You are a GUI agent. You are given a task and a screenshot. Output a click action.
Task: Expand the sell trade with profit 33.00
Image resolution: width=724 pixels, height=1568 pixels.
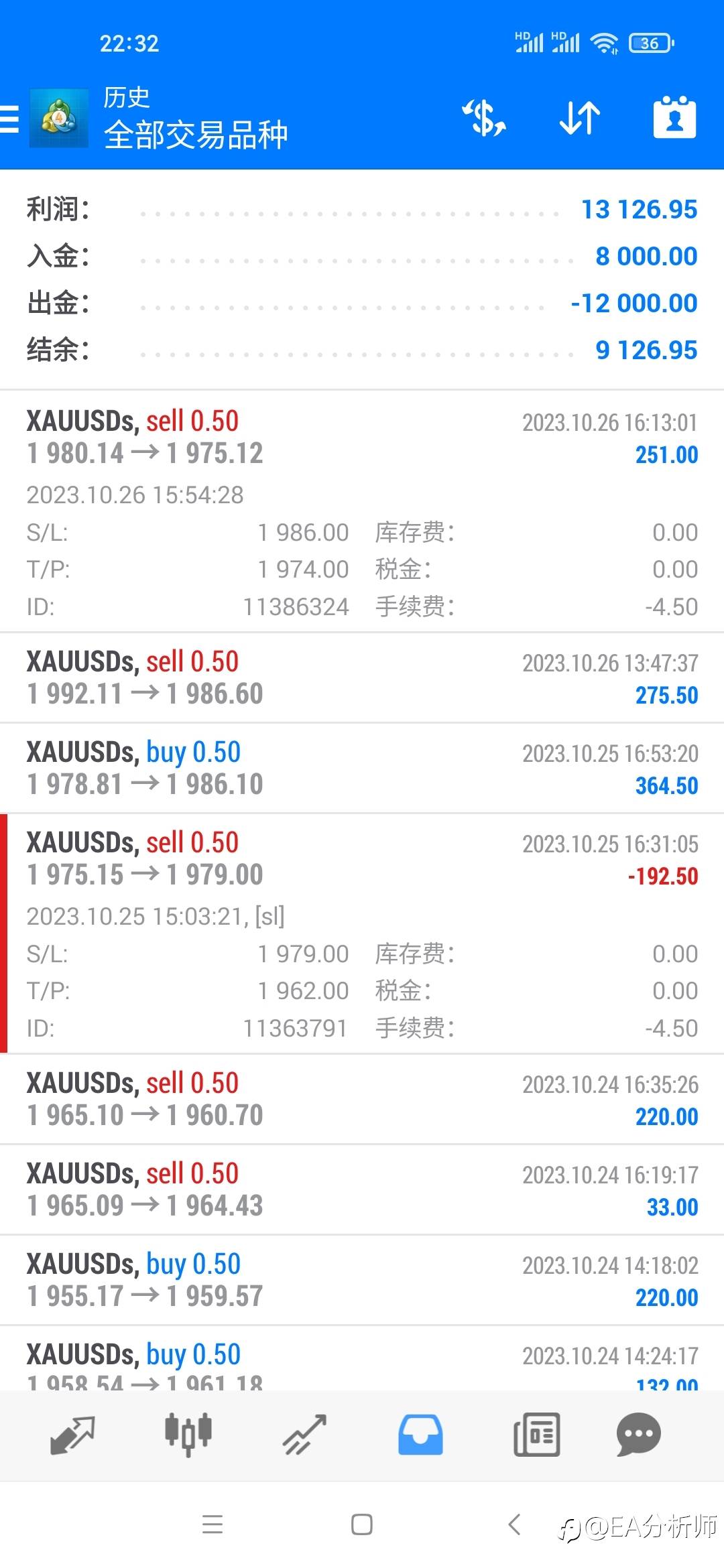click(362, 1189)
